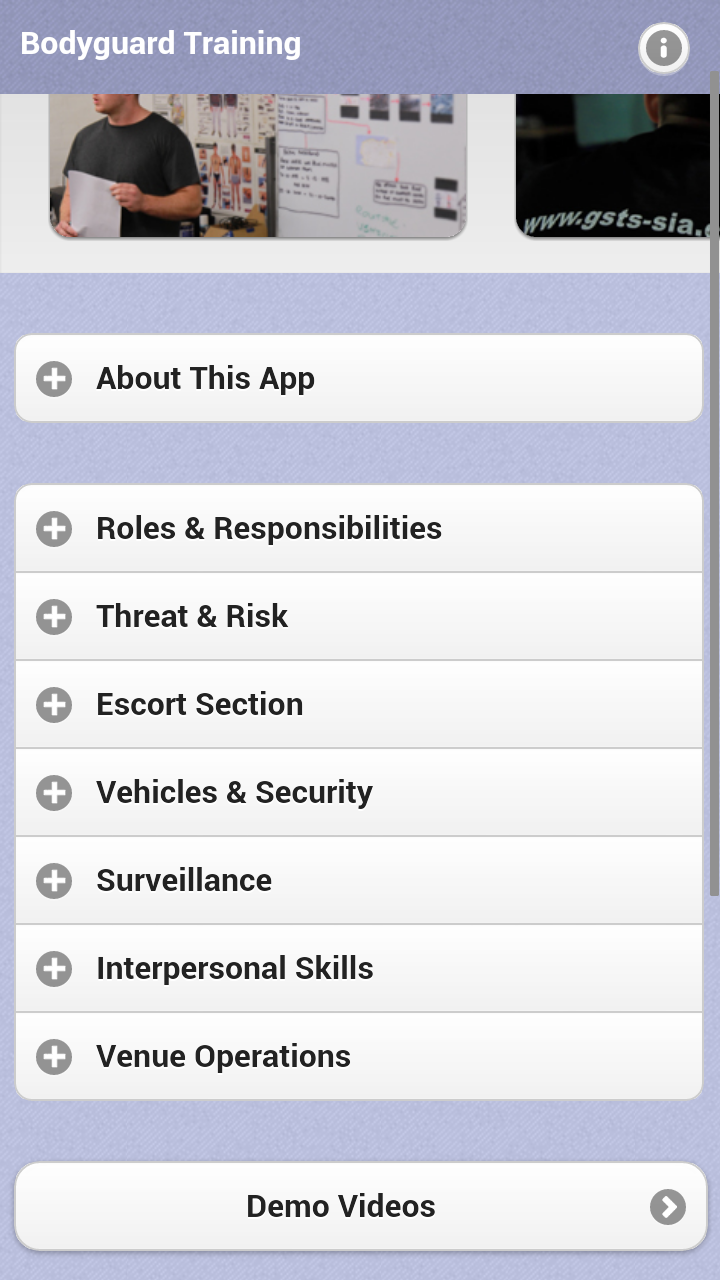Tap the plus icon beside Escort Section
720x1280 pixels.
click(53, 705)
